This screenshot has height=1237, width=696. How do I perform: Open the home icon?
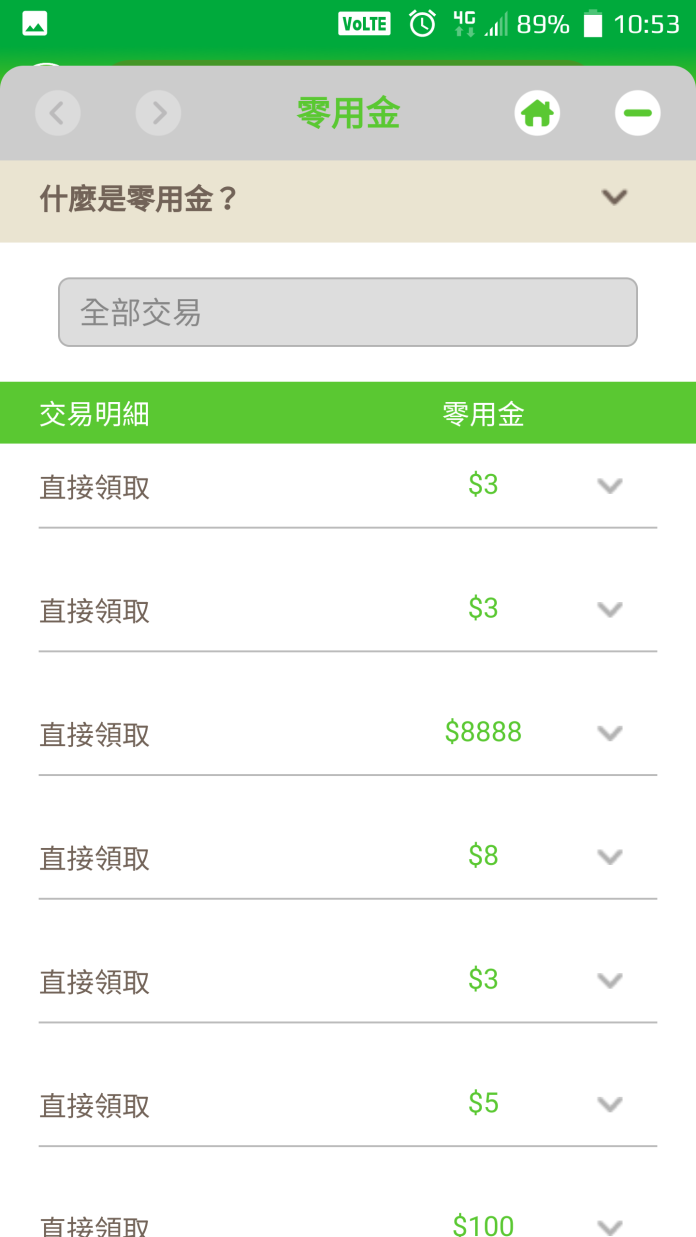coord(537,113)
